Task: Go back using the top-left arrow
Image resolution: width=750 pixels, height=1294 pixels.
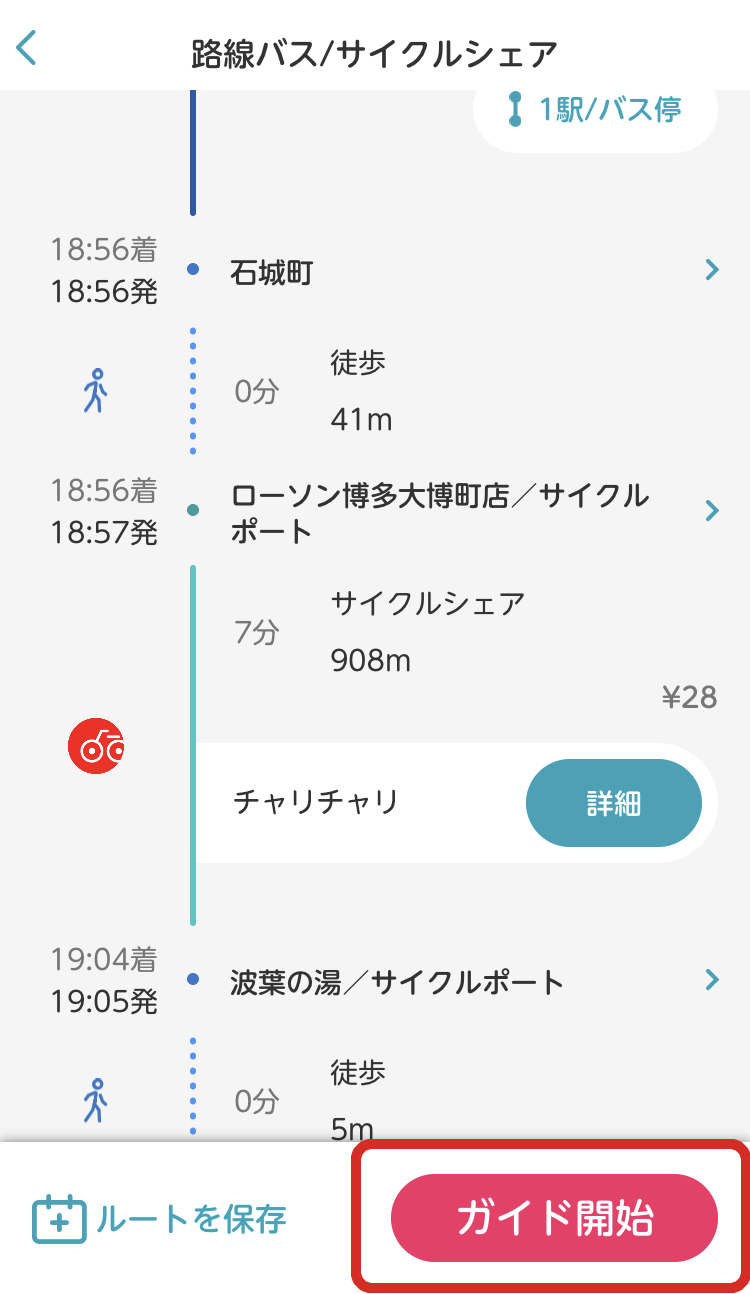Action: (x=26, y=47)
